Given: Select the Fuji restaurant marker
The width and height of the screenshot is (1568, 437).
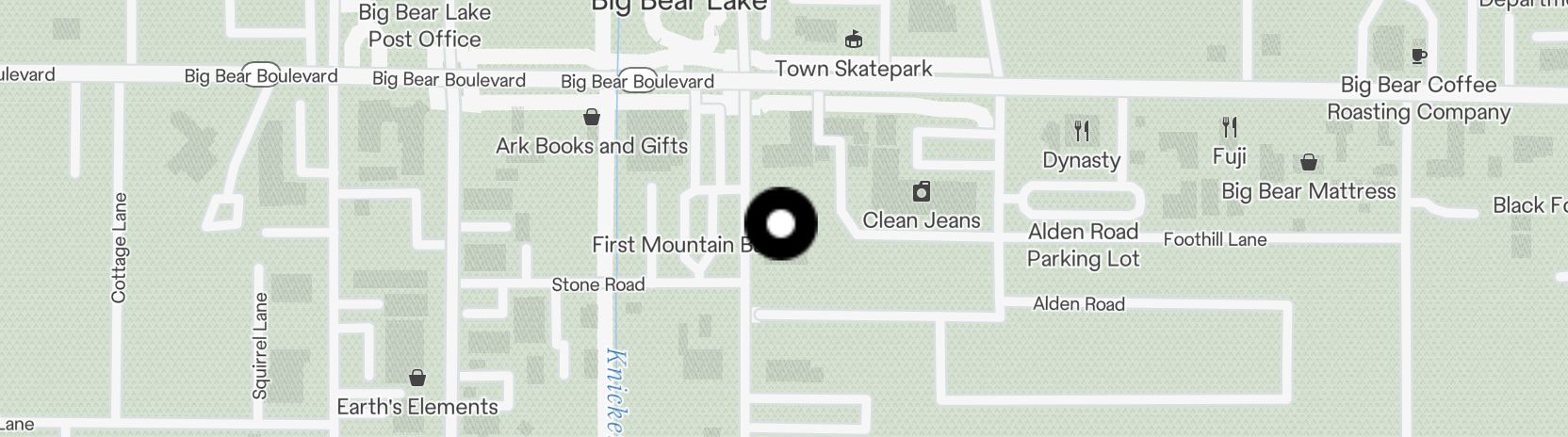Looking at the screenshot, I should [1229, 127].
